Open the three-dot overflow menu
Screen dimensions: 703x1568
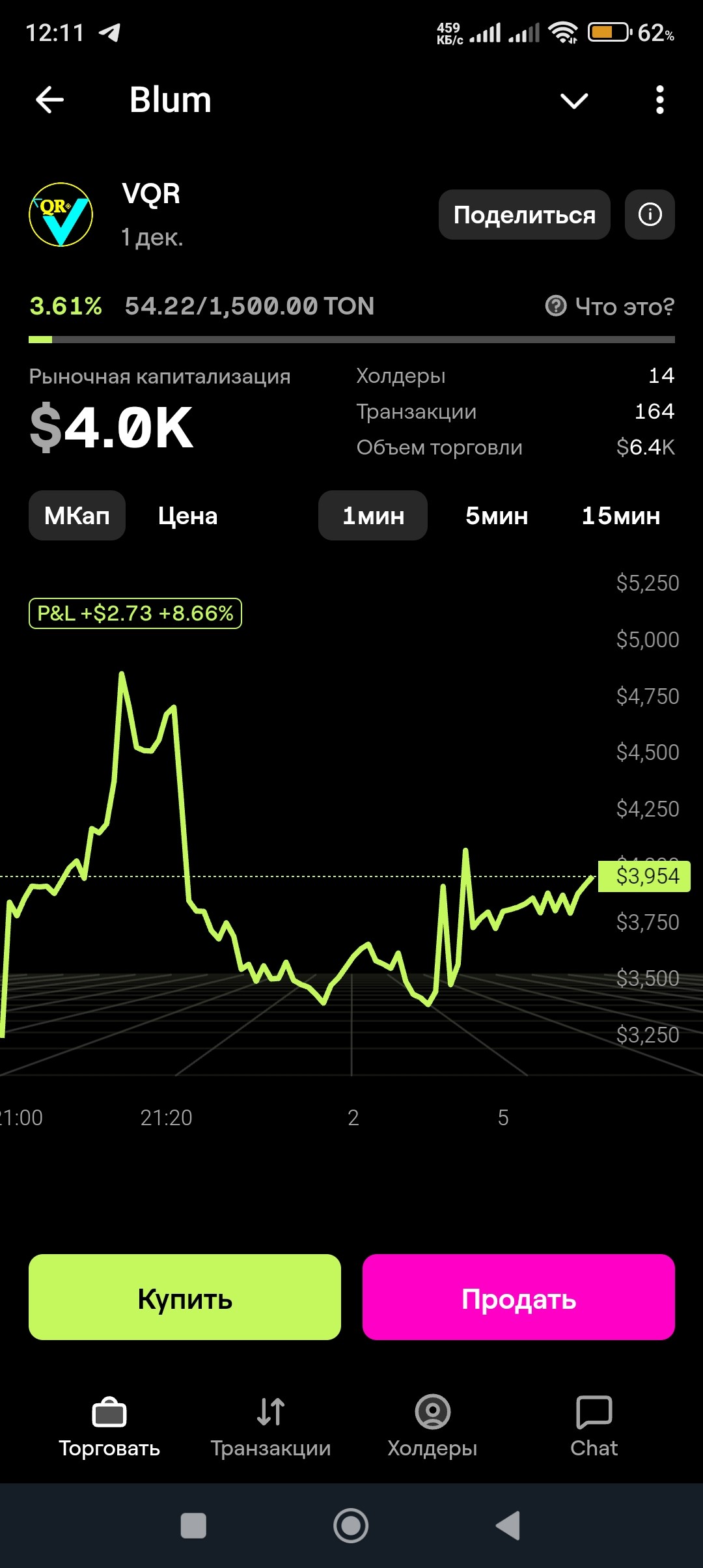click(x=659, y=100)
